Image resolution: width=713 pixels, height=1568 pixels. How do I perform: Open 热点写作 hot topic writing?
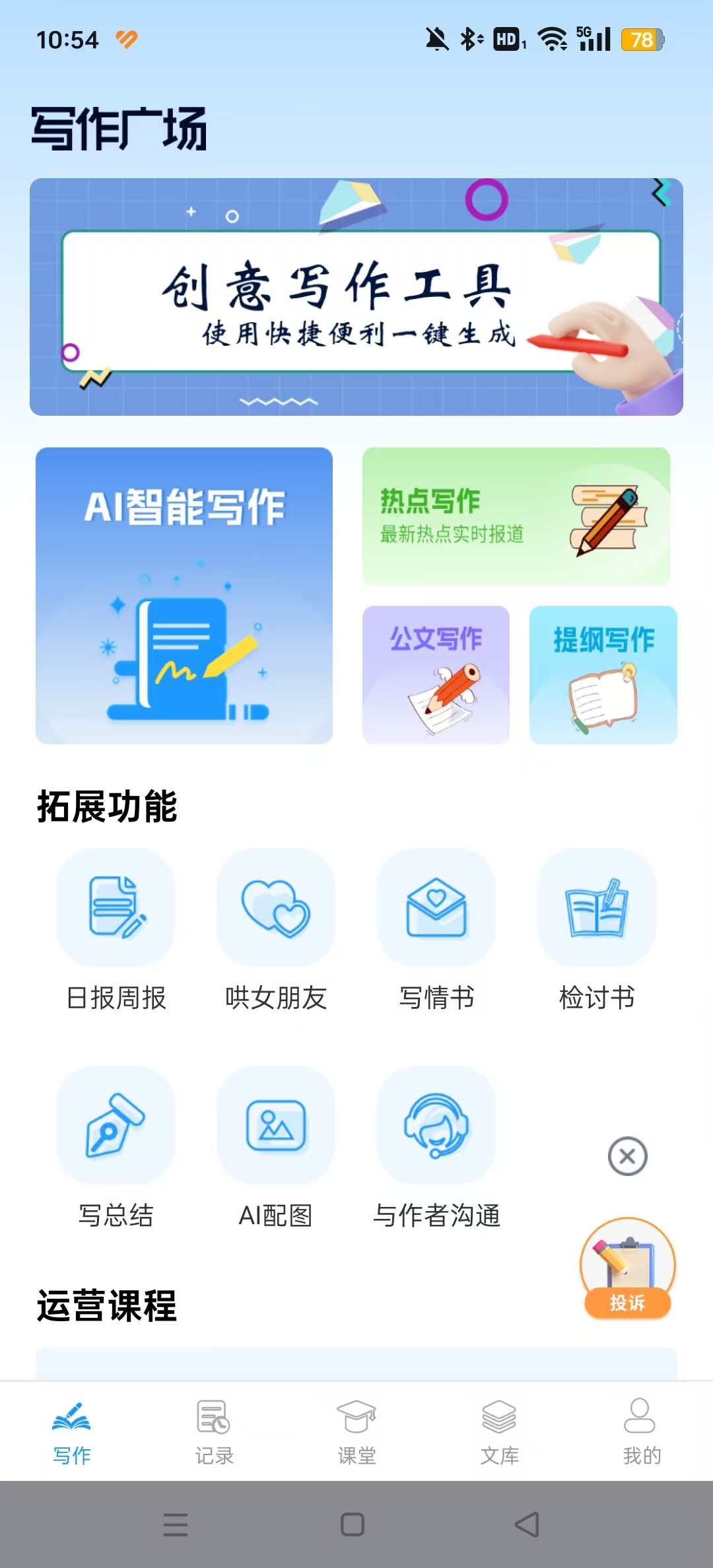[x=516, y=516]
